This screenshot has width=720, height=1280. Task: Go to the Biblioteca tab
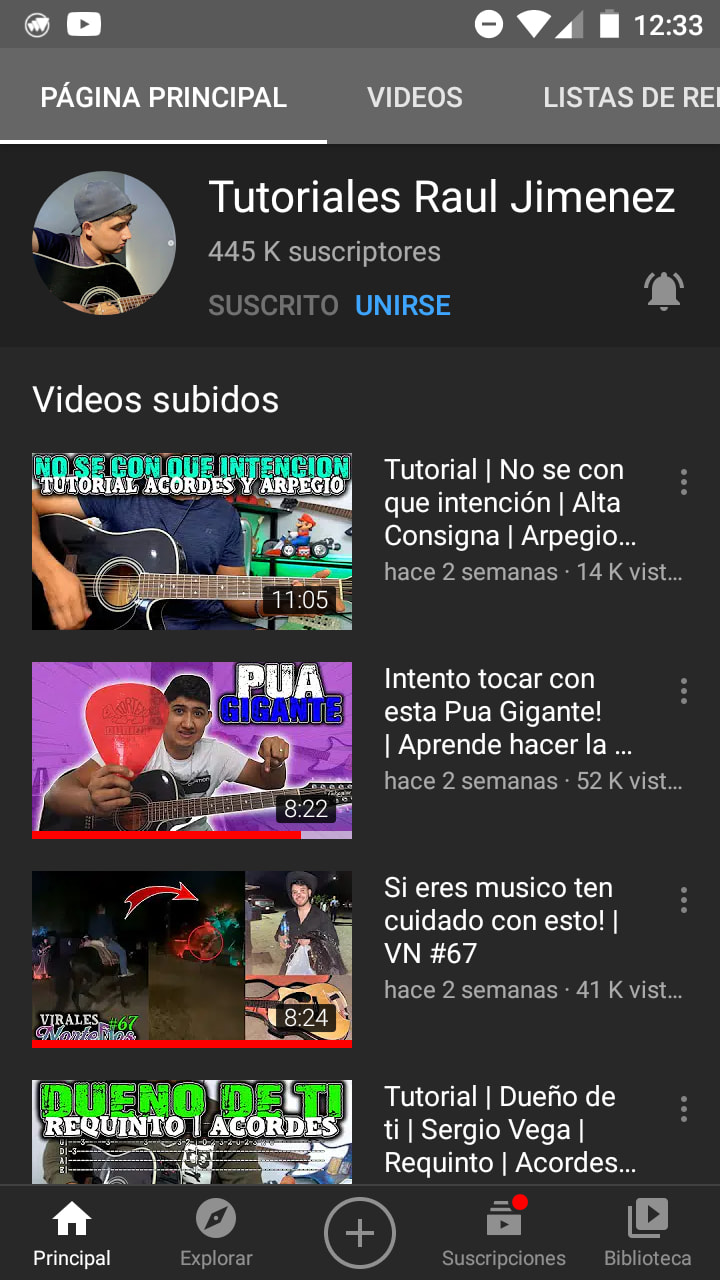[648, 1233]
